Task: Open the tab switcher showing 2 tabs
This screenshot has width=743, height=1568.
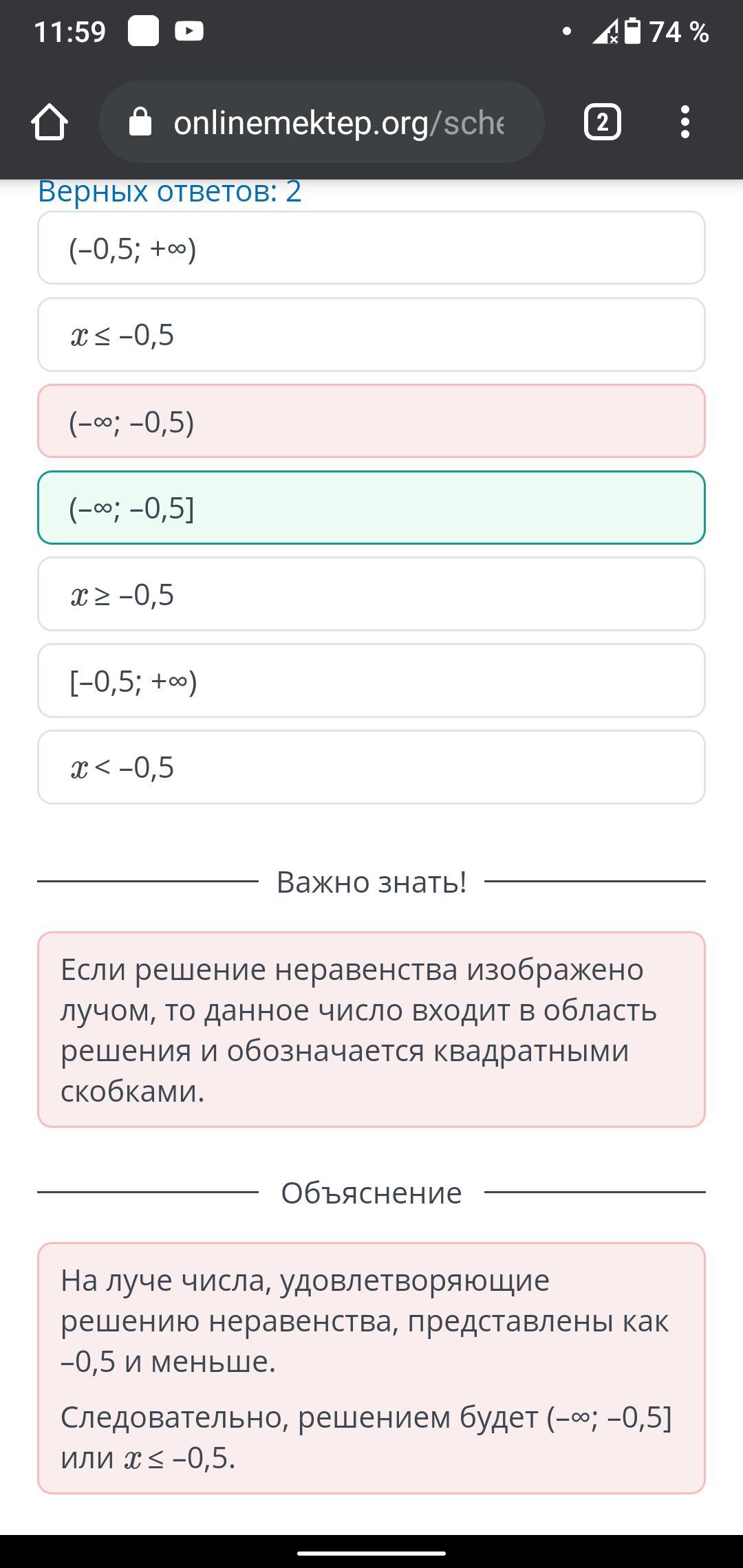Action: point(603,122)
